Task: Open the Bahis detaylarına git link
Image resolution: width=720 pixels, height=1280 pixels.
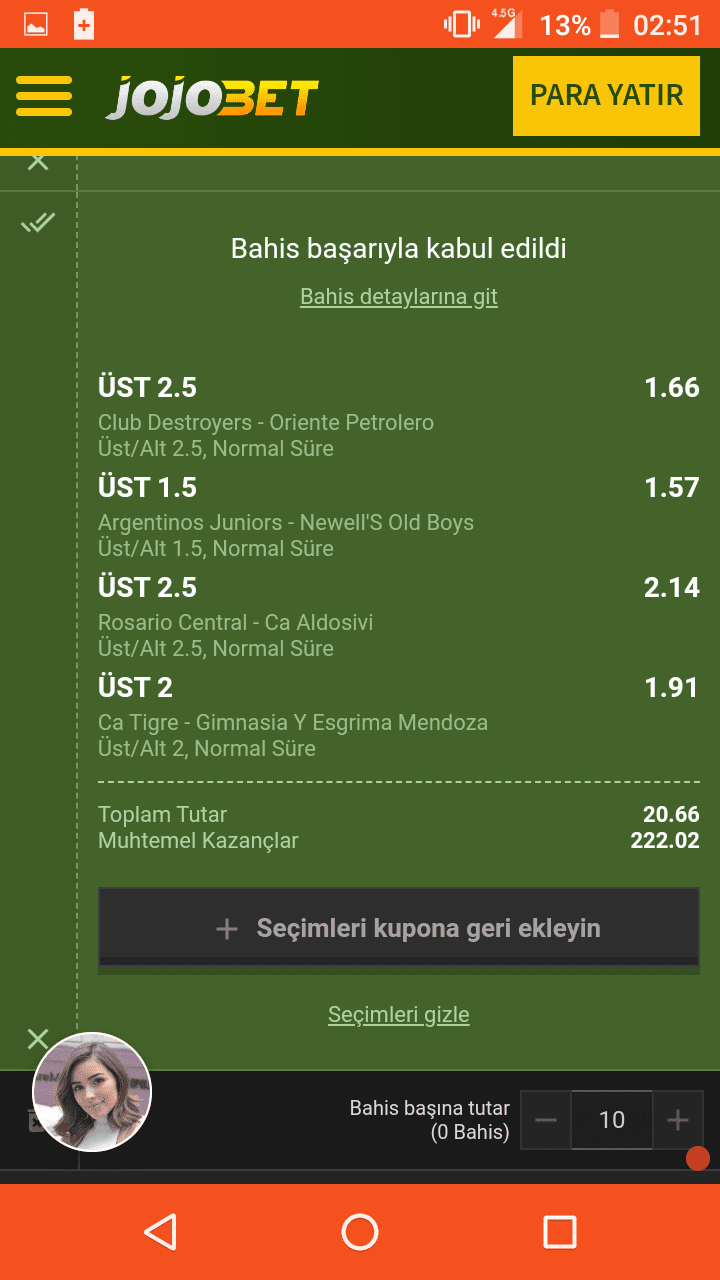Action: point(399,297)
